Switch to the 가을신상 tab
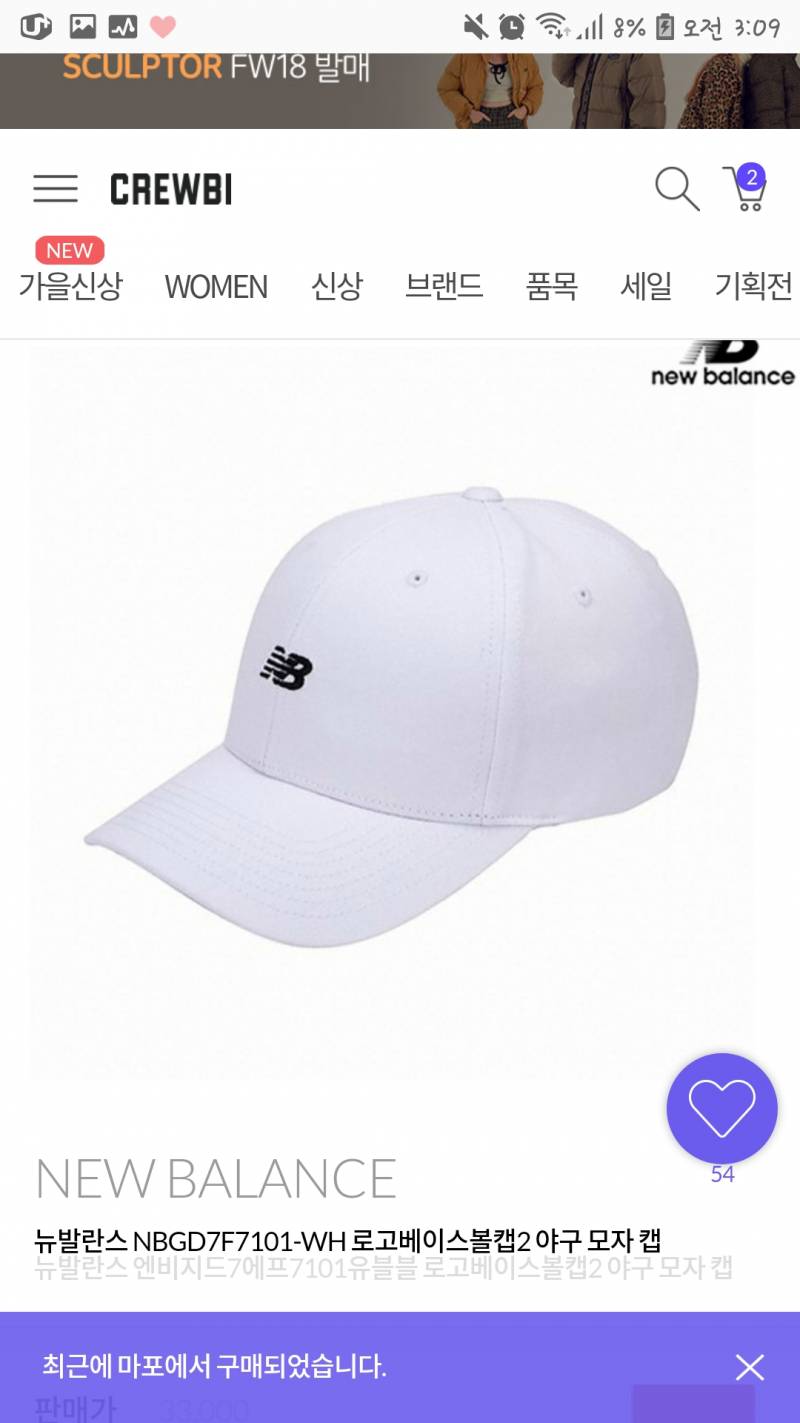 (70, 286)
